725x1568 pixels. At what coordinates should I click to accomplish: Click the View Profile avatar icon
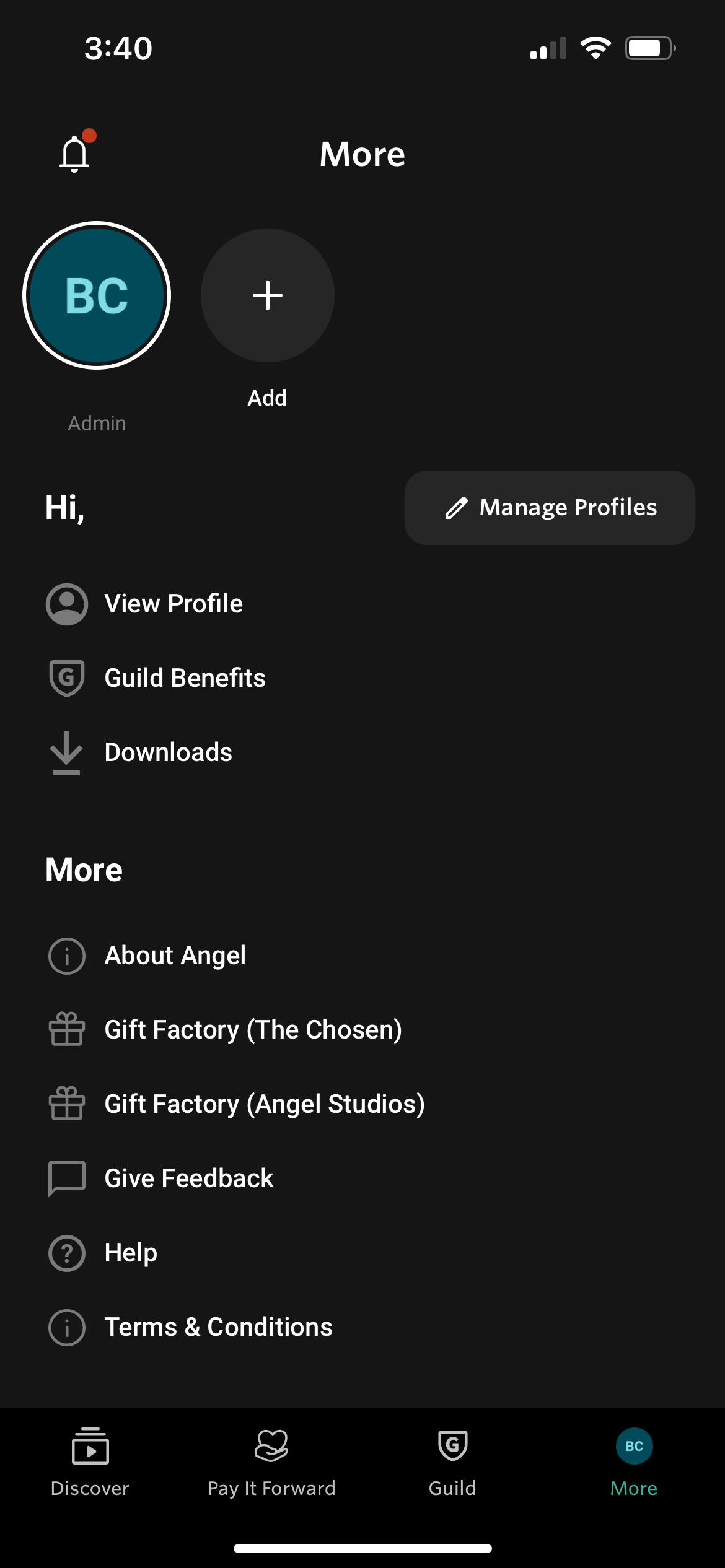66,604
